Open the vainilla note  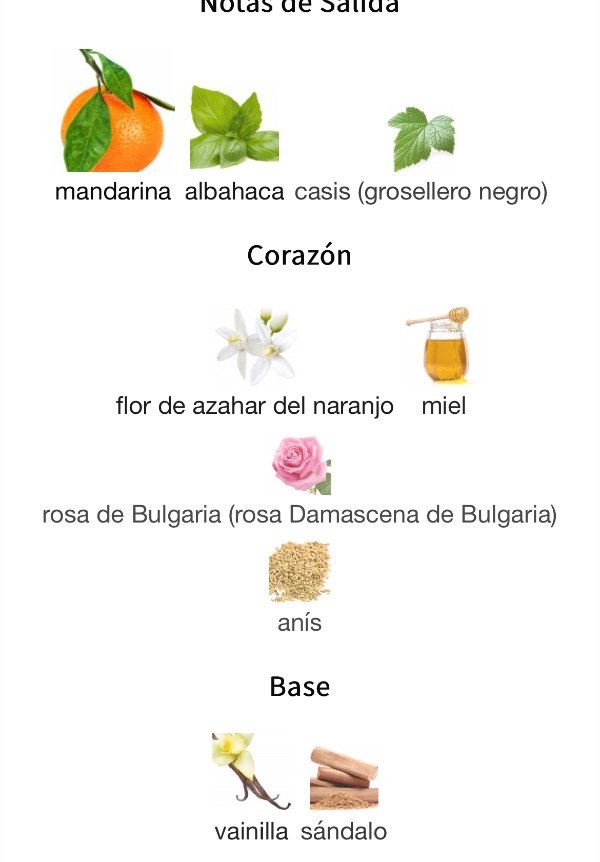pos(251,787)
